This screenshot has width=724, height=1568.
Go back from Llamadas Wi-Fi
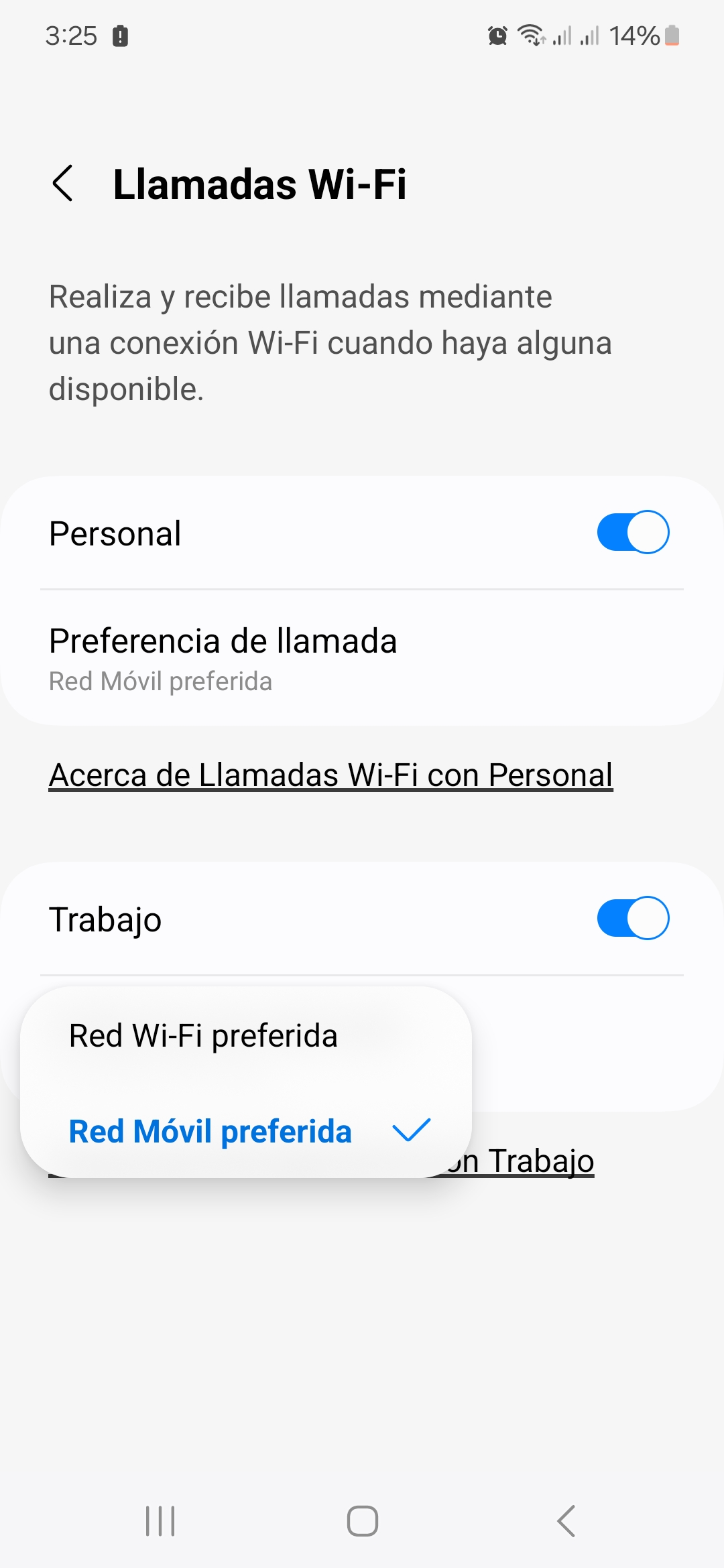[62, 184]
